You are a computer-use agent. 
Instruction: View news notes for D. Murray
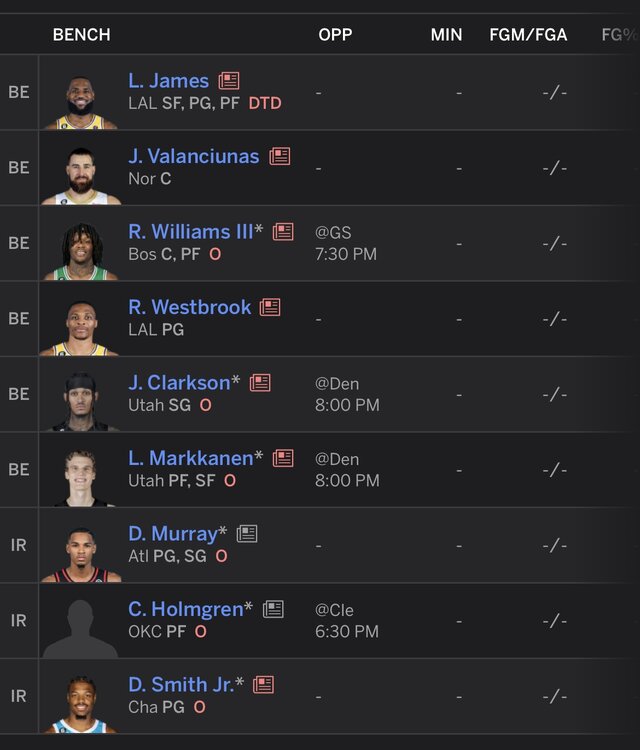247,533
